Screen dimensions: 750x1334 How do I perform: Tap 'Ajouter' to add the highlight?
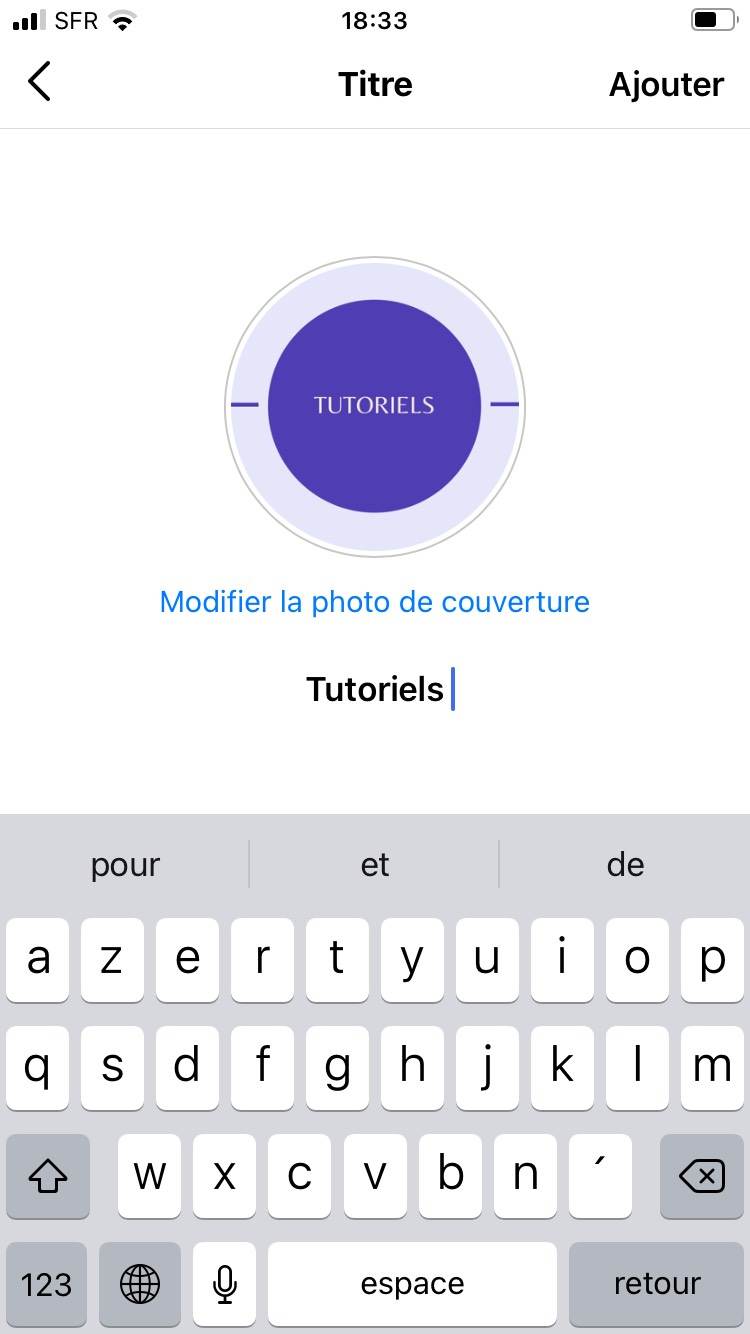coord(666,84)
